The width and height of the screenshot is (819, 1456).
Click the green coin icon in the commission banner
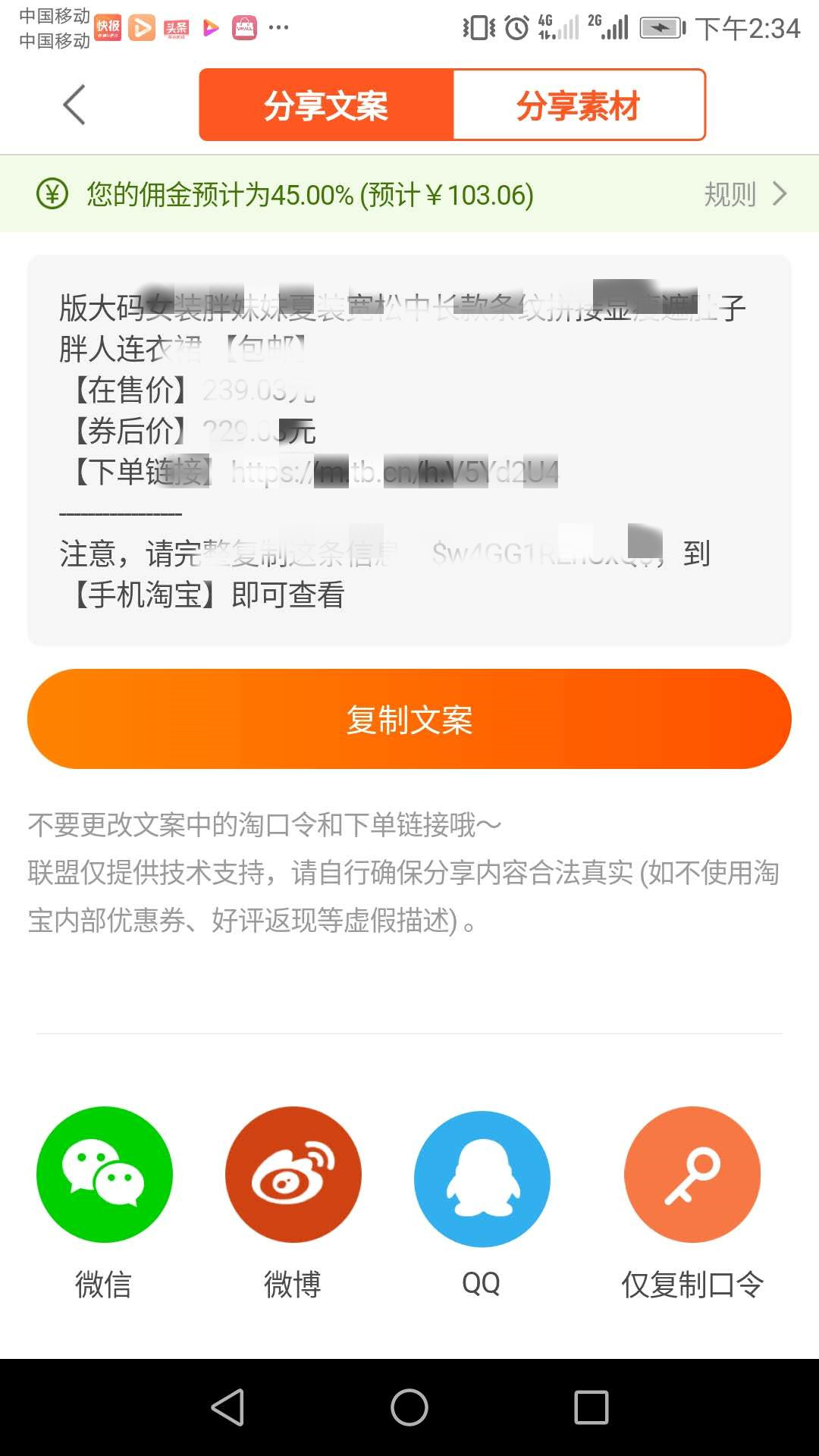[x=52, y=195]
